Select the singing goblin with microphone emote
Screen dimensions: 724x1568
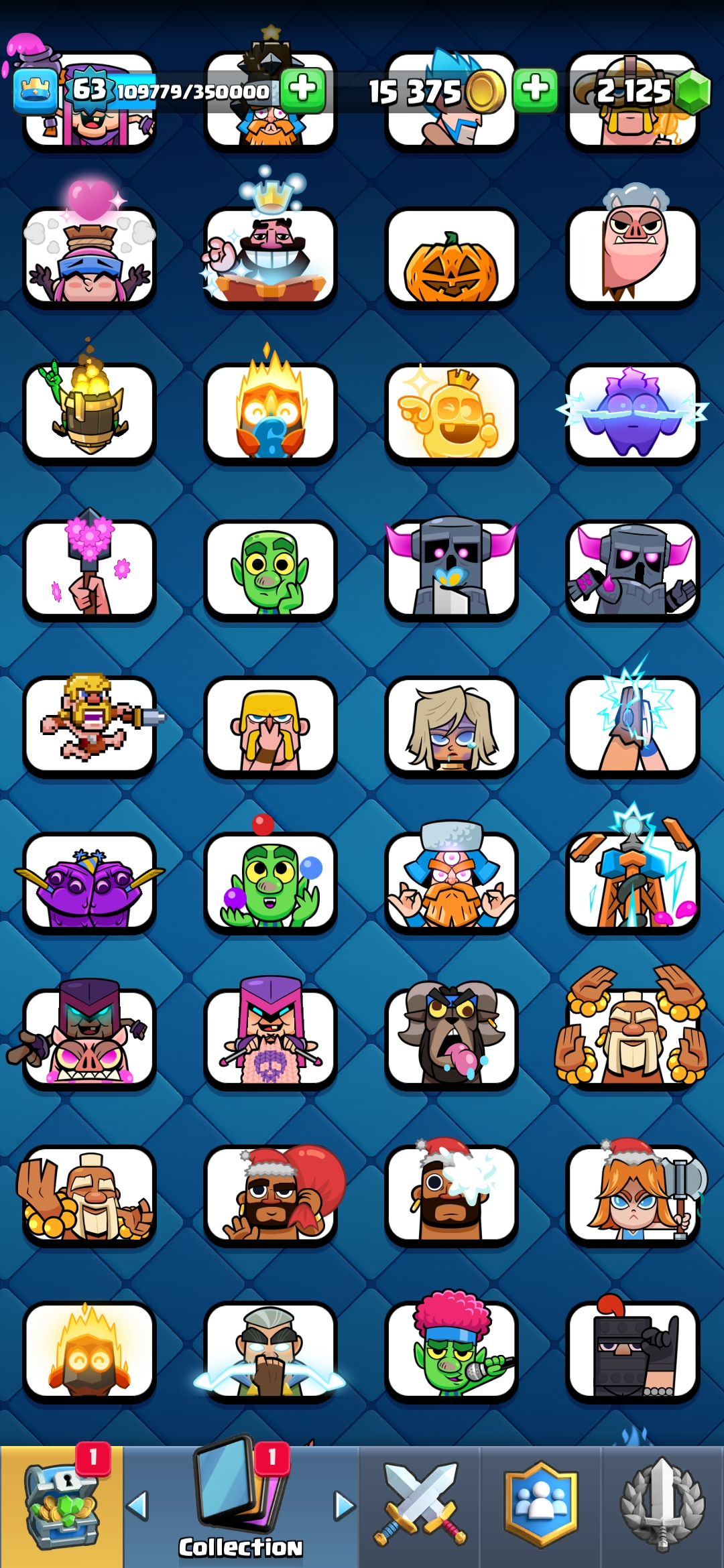pos(451,1352)
